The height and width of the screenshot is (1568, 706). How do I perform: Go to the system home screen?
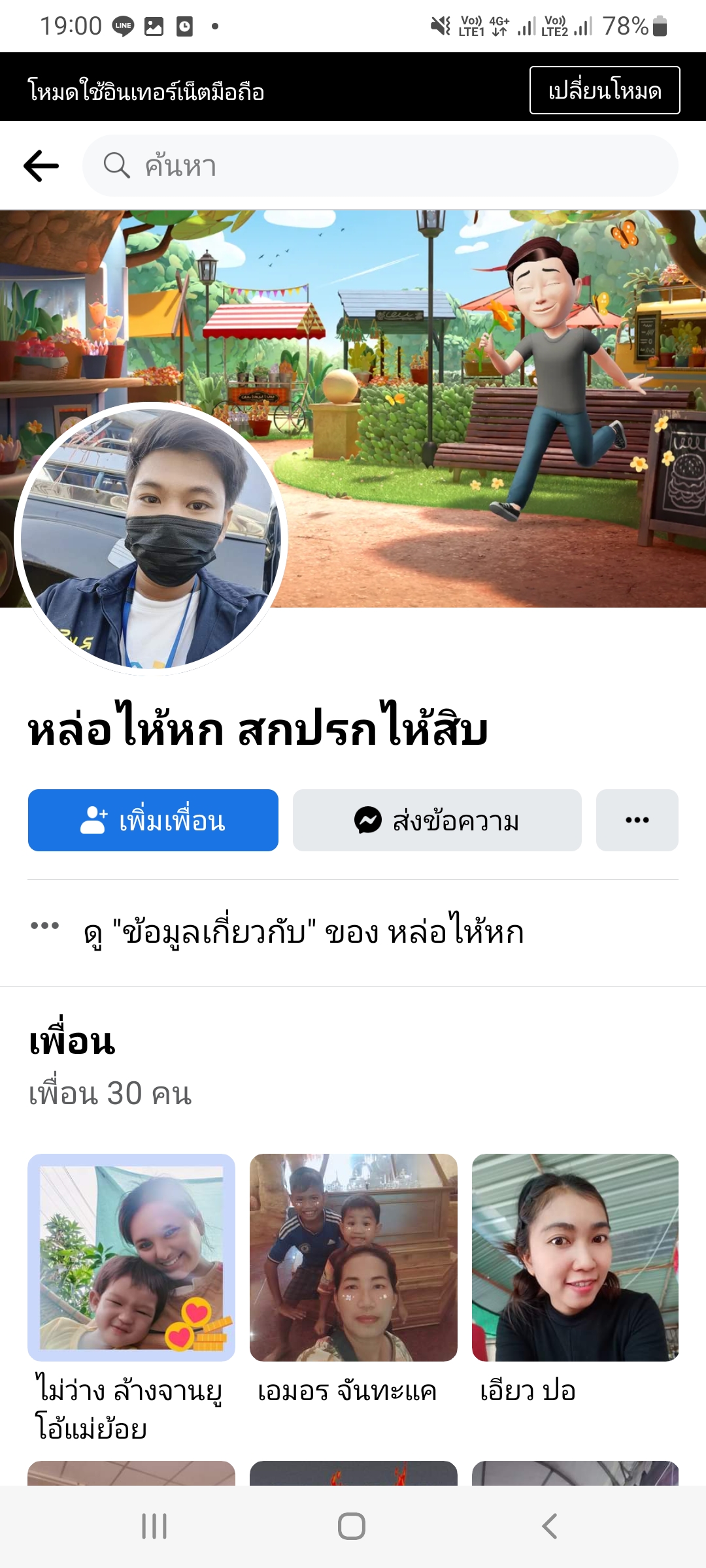point(352,1526)
